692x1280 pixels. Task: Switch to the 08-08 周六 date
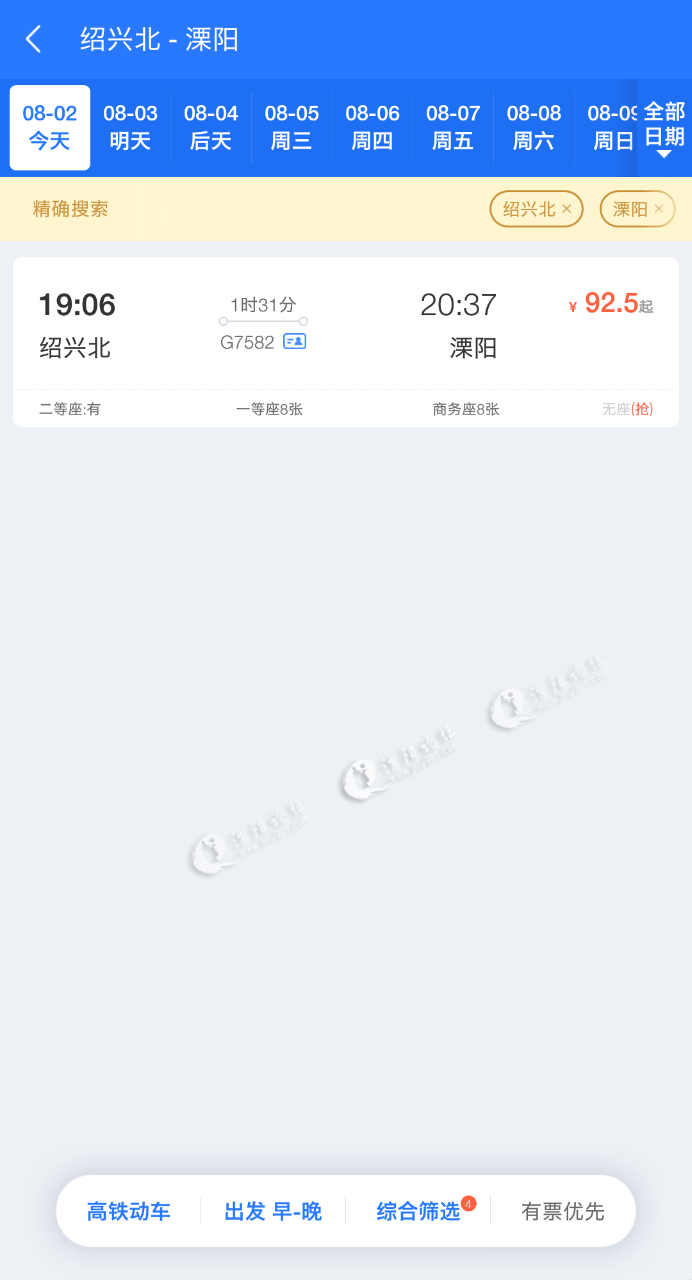pos(534,127)
